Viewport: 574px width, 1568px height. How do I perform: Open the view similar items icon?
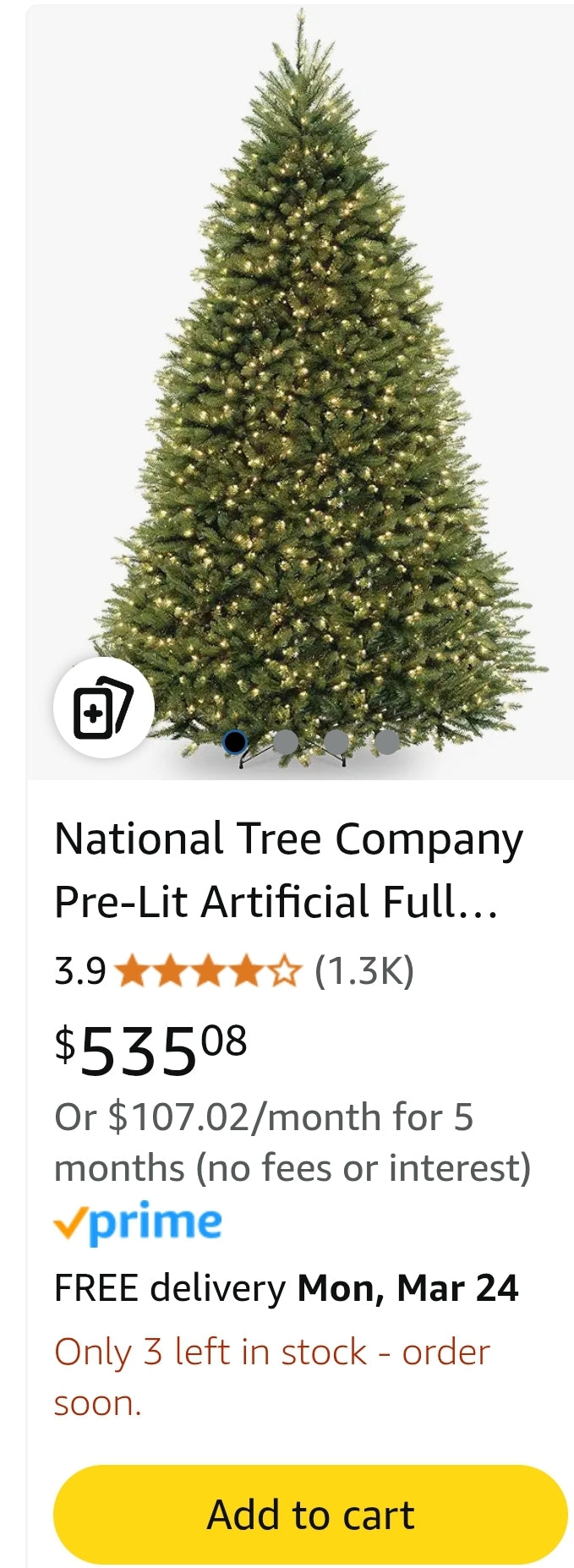103,708
